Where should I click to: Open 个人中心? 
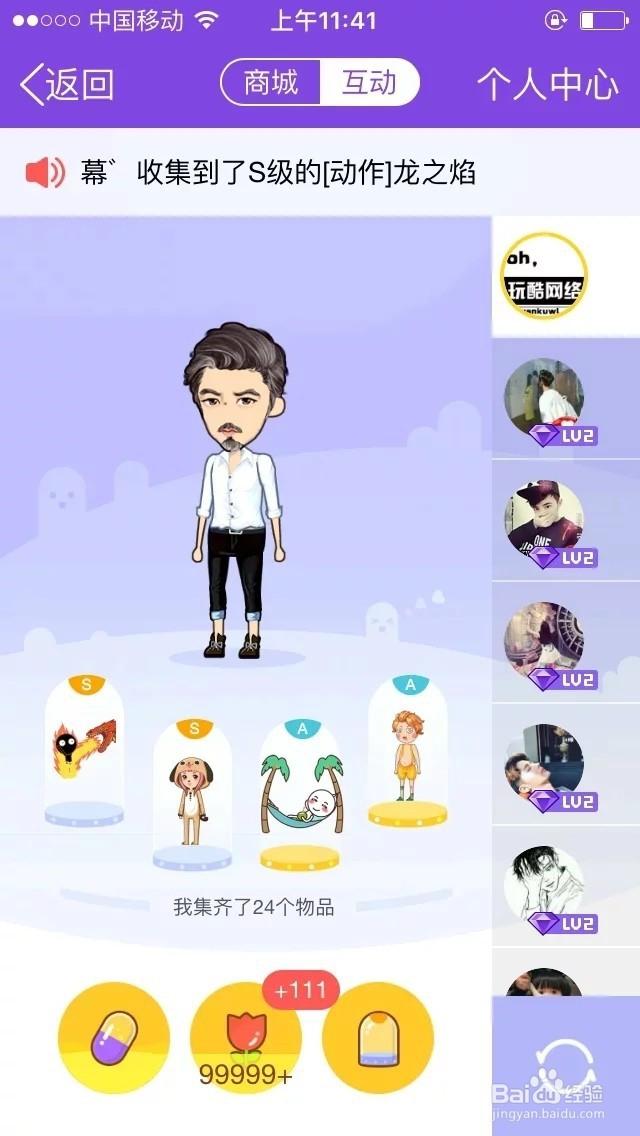coord(547,84)
